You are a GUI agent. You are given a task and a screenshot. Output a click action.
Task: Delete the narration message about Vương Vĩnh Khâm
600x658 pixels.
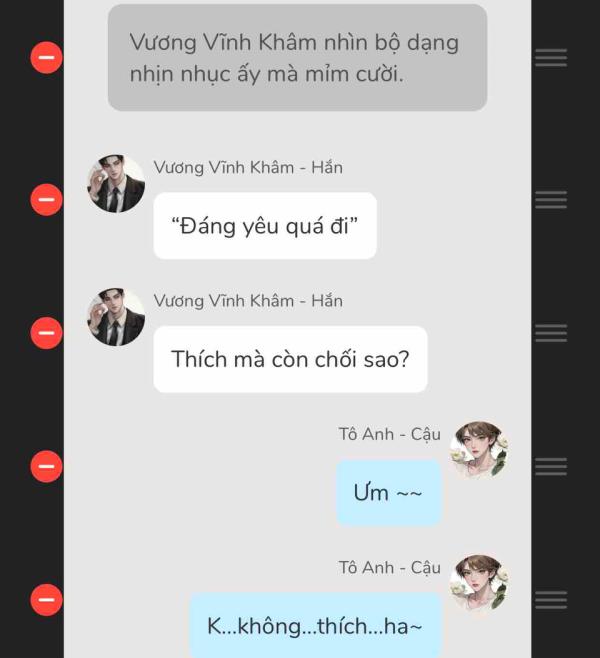click(x=46, y=58)
